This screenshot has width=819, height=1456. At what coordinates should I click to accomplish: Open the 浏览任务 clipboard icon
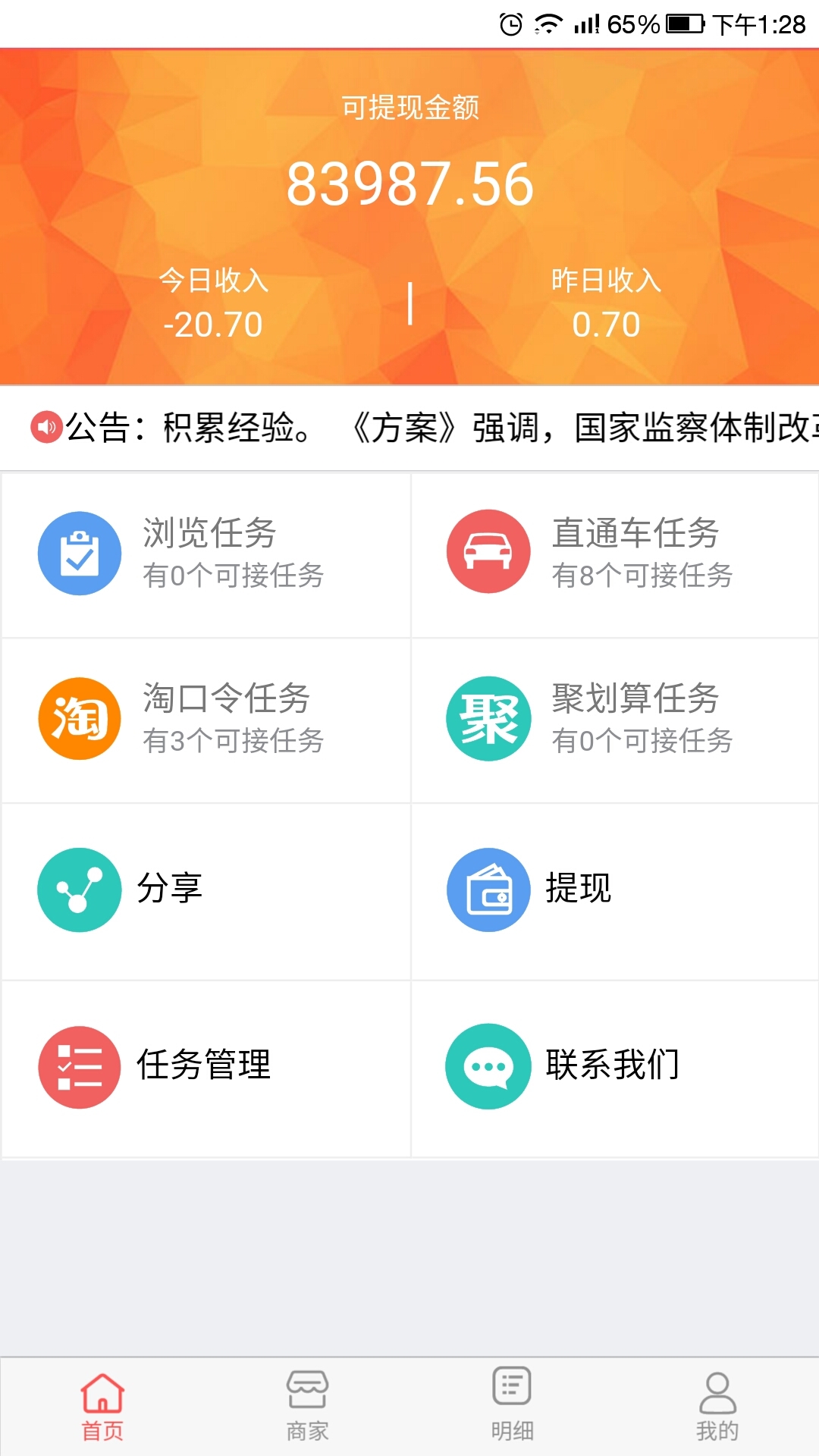click(x=78, y=553)
